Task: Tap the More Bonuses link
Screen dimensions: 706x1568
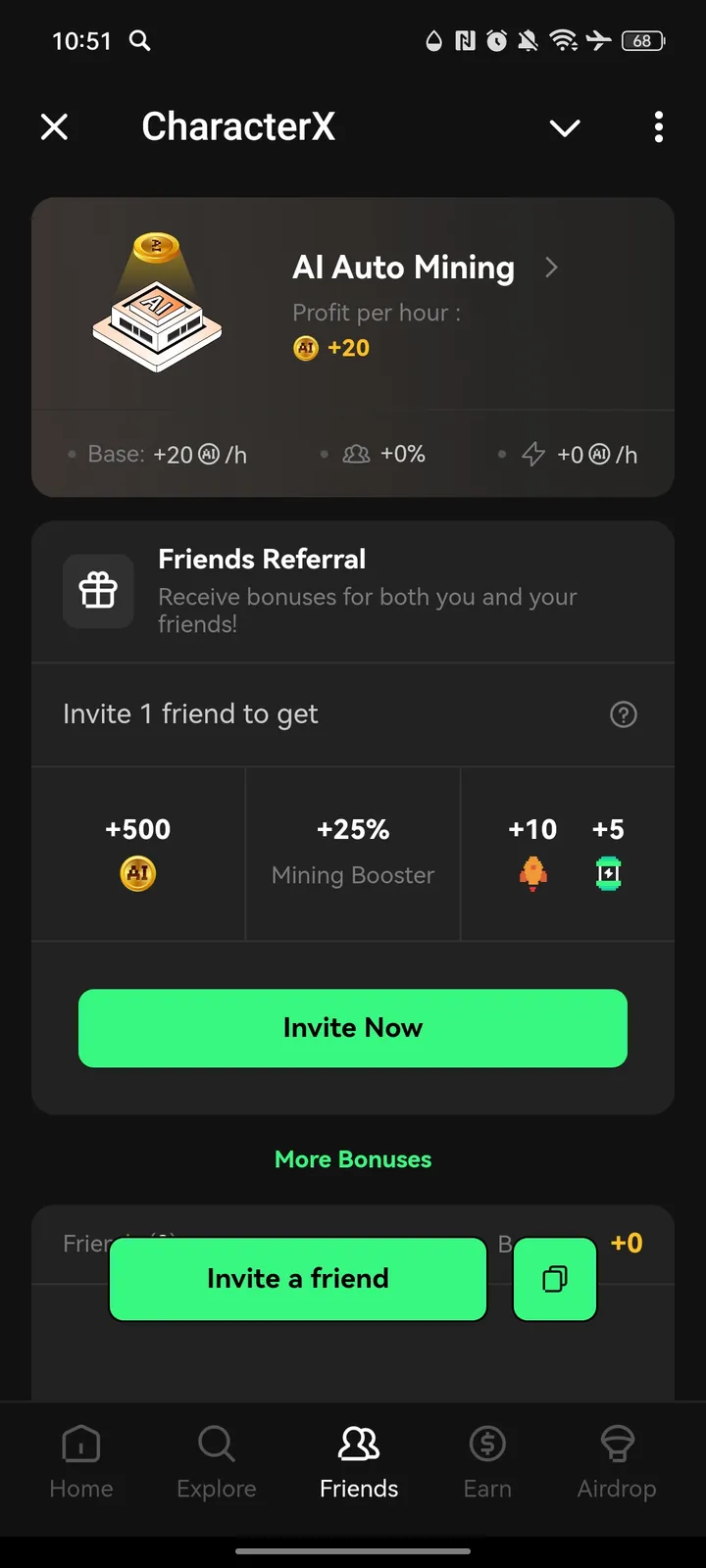Action: click(x=353, y=1159)
